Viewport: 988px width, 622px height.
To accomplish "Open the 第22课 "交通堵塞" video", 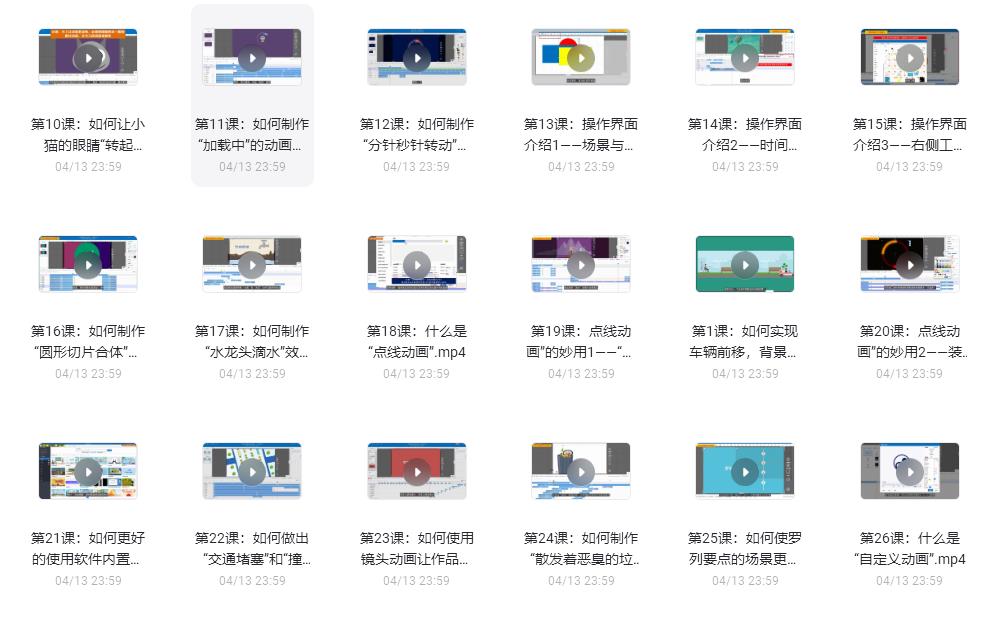I will click(252, 472).
